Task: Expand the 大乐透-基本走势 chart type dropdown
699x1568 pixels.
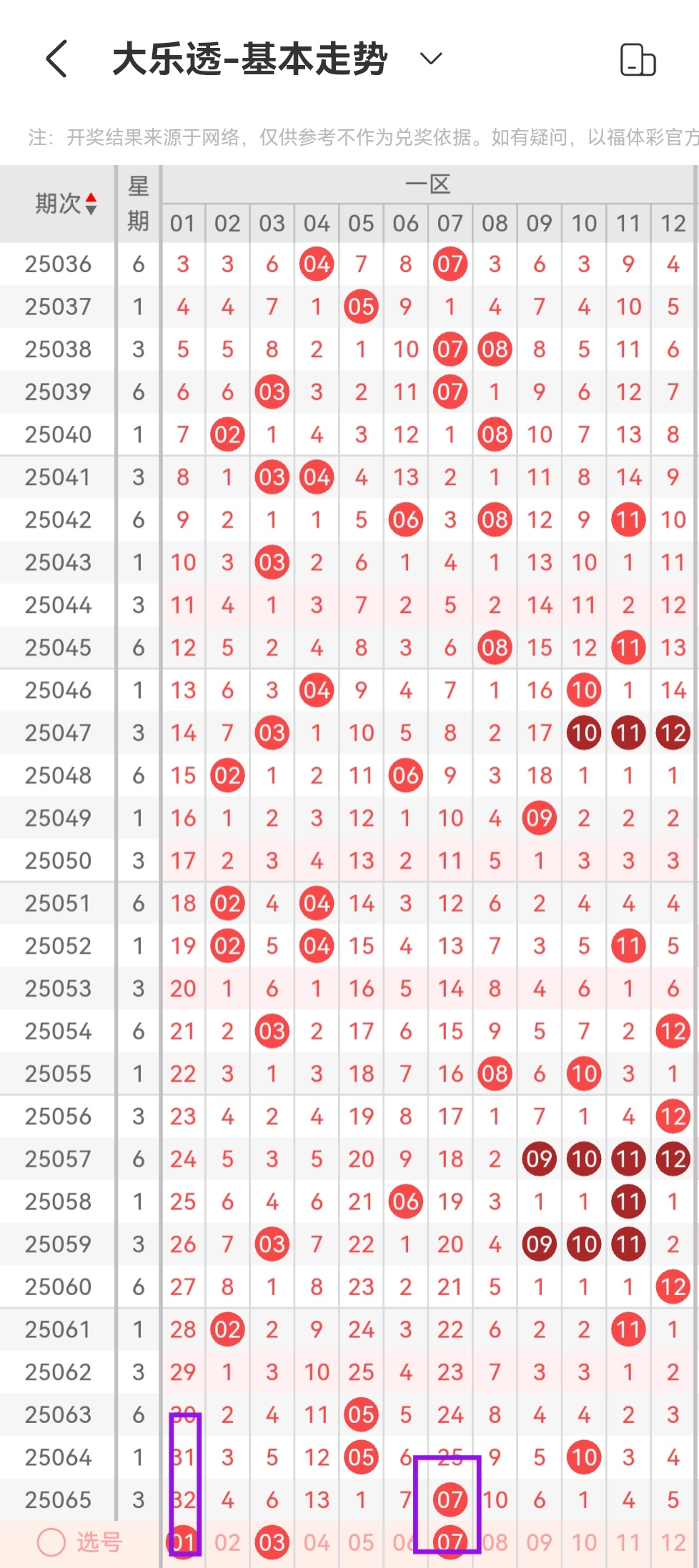Action: pyautogui.click(x=430, y=59)
